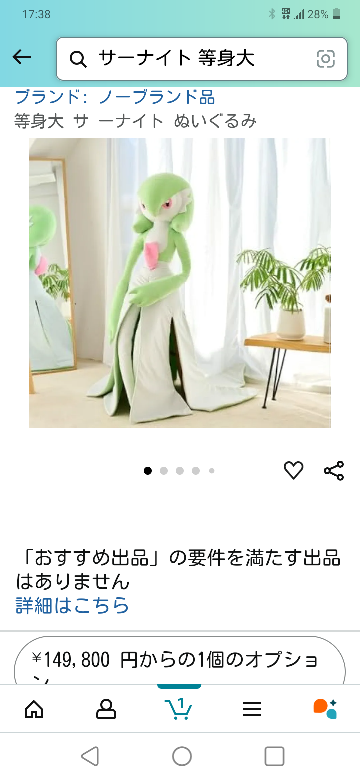Image resolution: width=360 pixels, height=780 pixels.
Task: Open the ブランド: ノーブランド品 link
Action: point(115,98)
